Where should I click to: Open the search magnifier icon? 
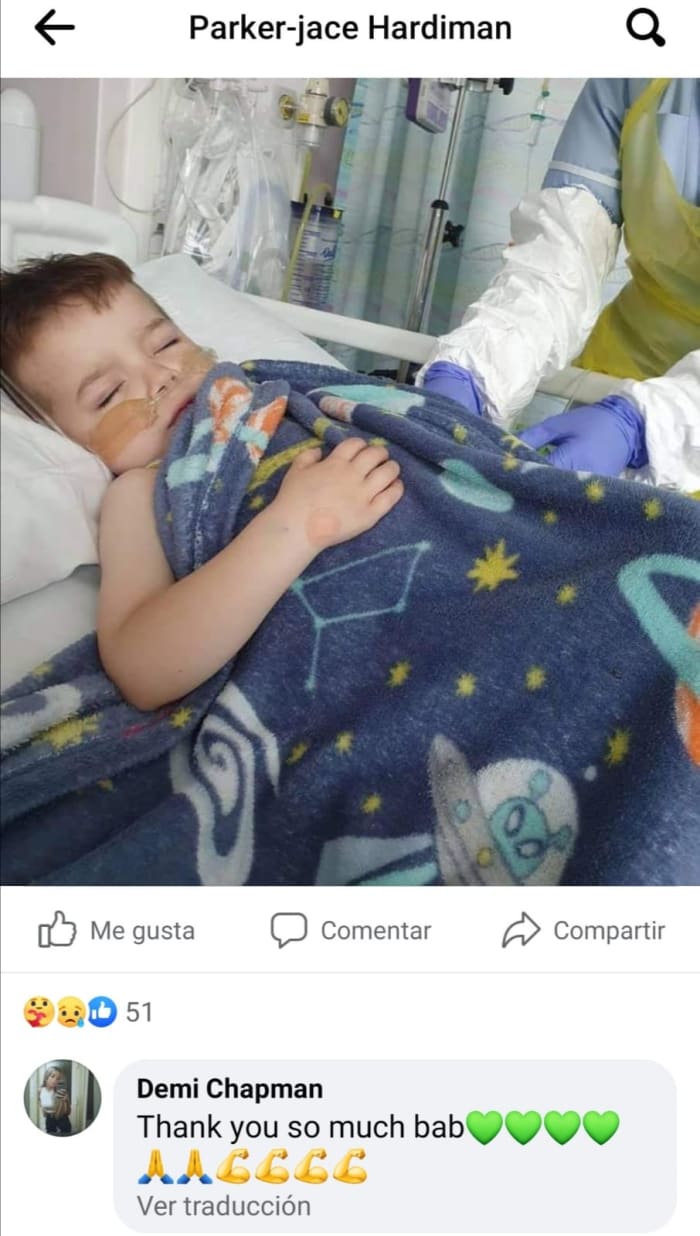(645, 29)
